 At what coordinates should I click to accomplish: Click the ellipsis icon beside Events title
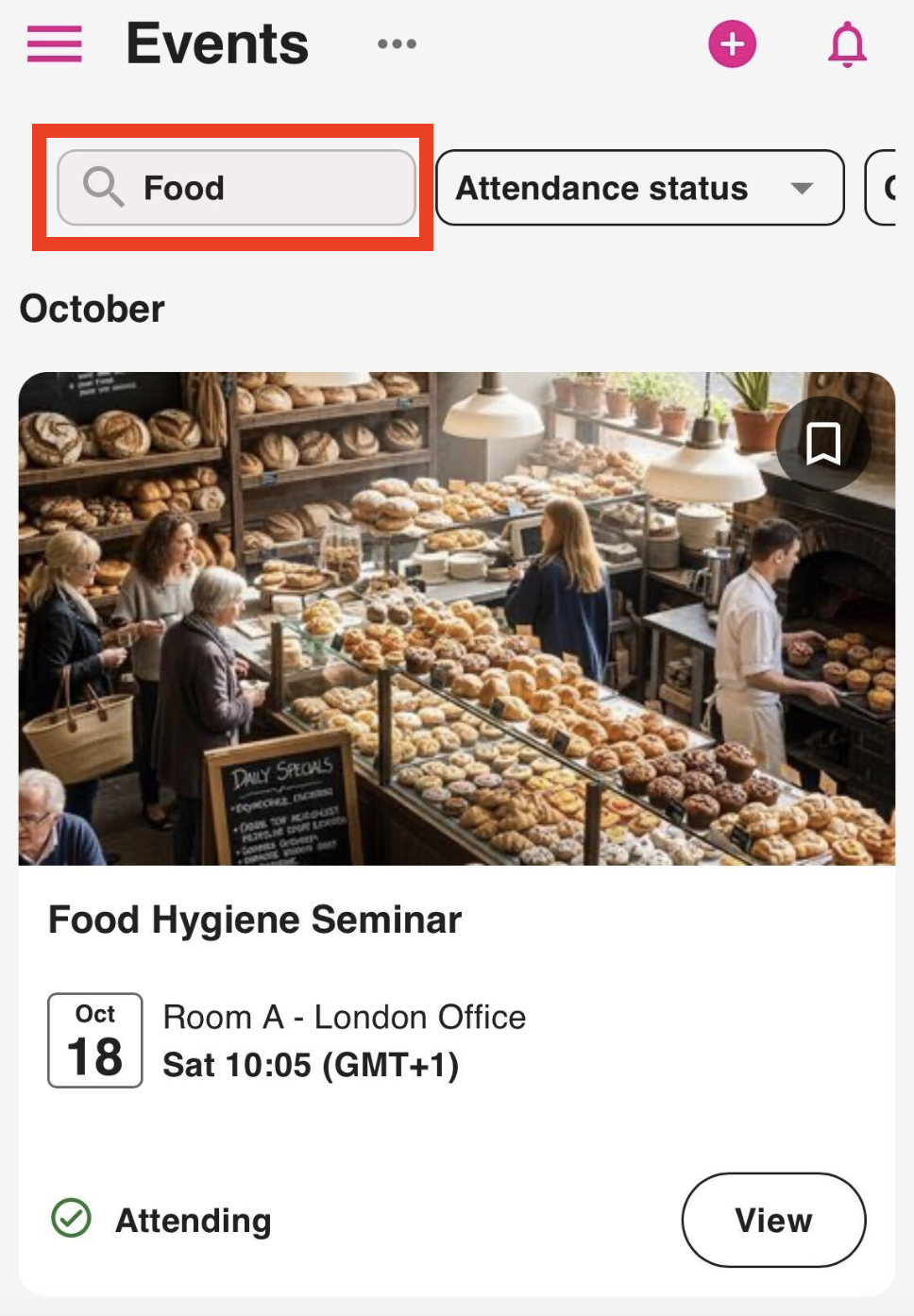[396, 42]
